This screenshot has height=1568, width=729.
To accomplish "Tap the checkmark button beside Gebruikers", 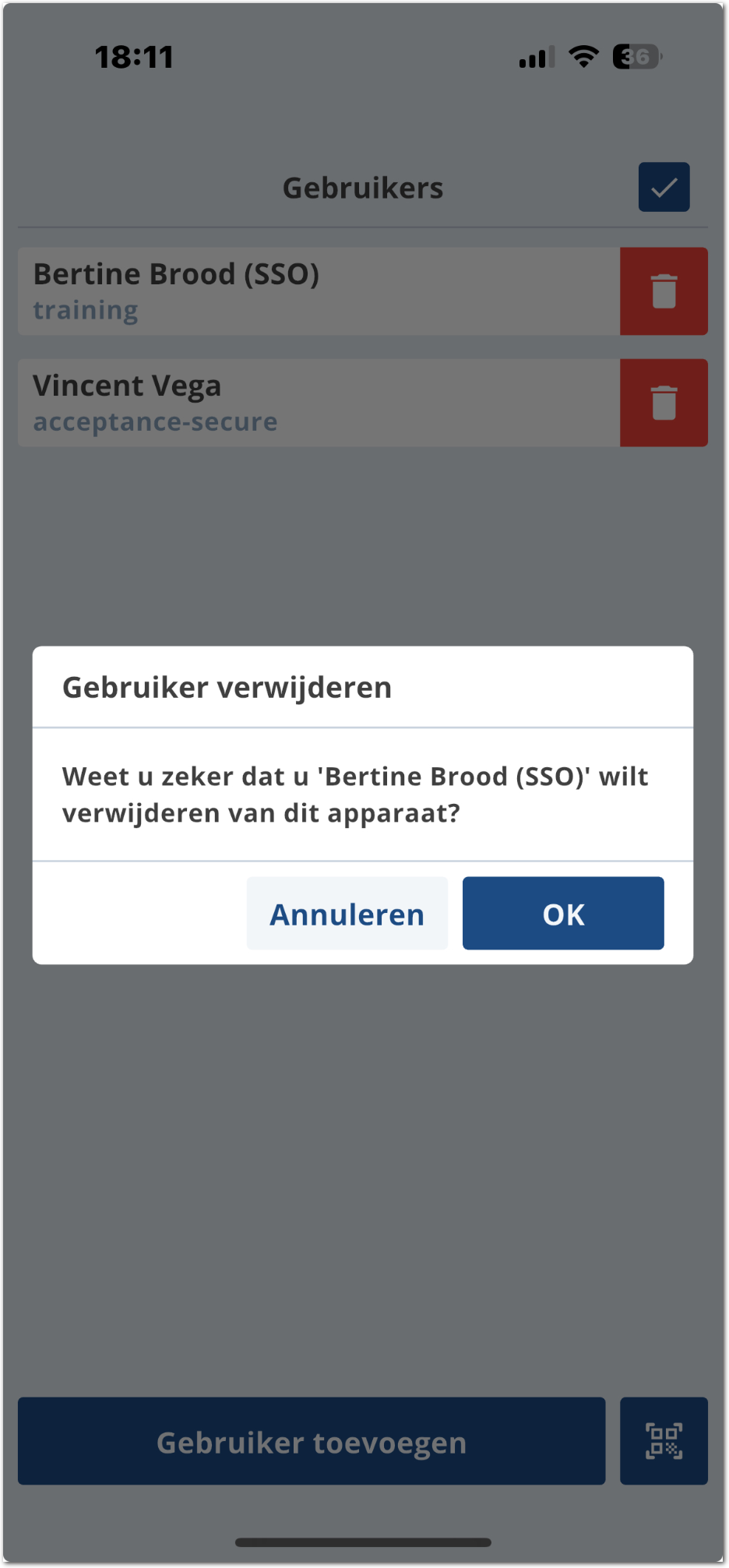I will [x=664, y=187].
